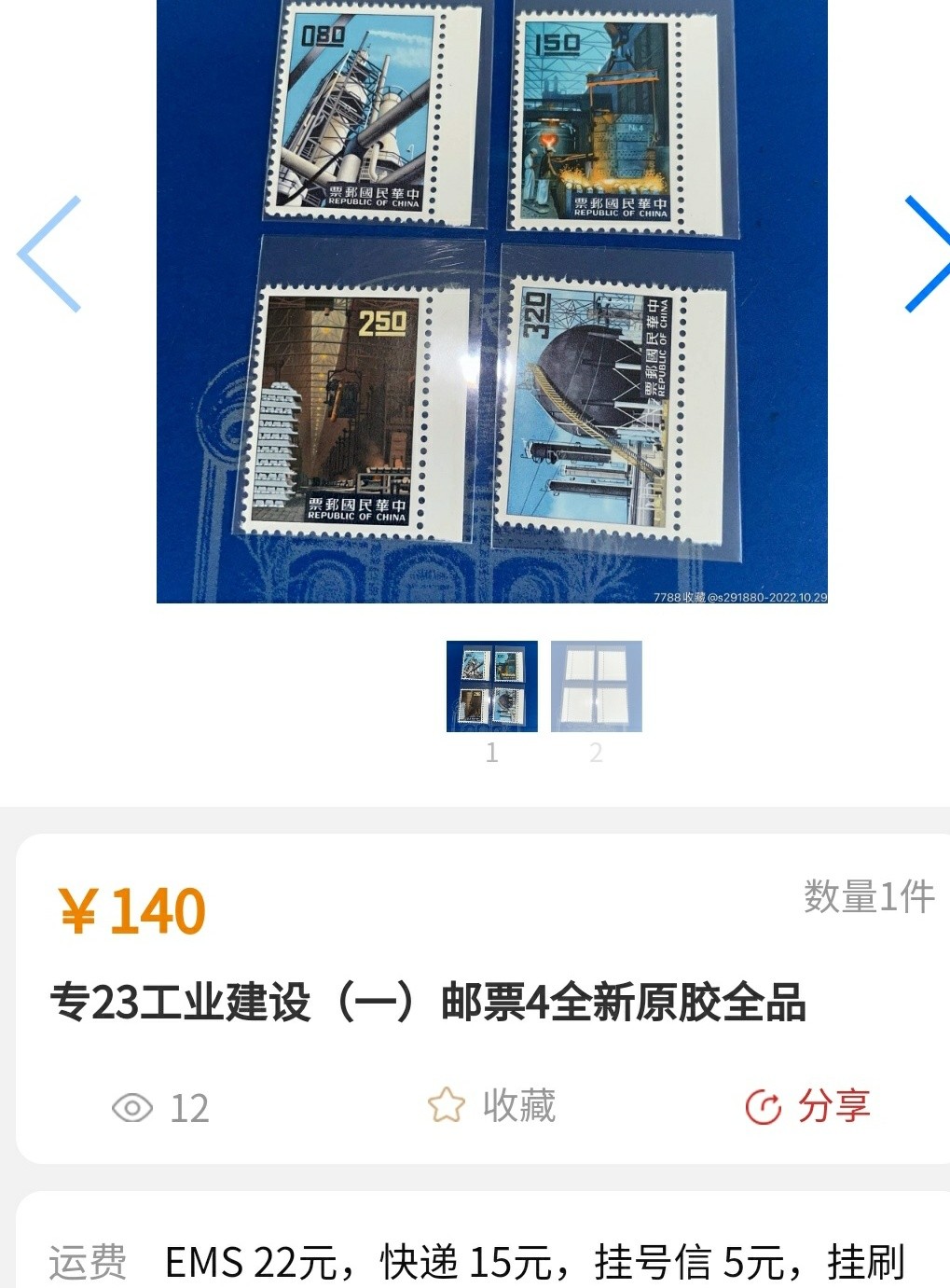This screenshot has height=1288, width=950.
Task: Select image thumbnail 2
Action: pos(597,686)
